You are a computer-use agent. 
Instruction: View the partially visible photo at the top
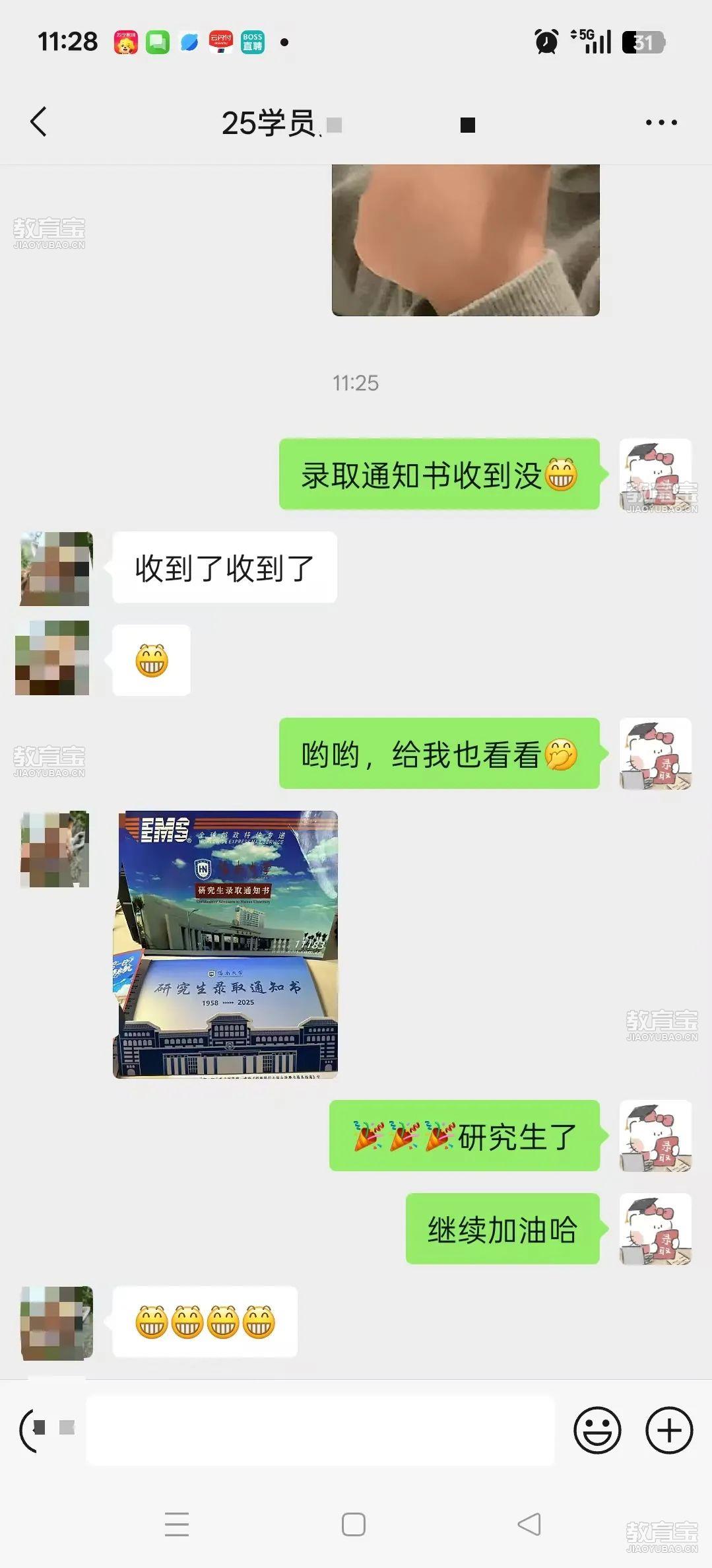pos(465,240)
